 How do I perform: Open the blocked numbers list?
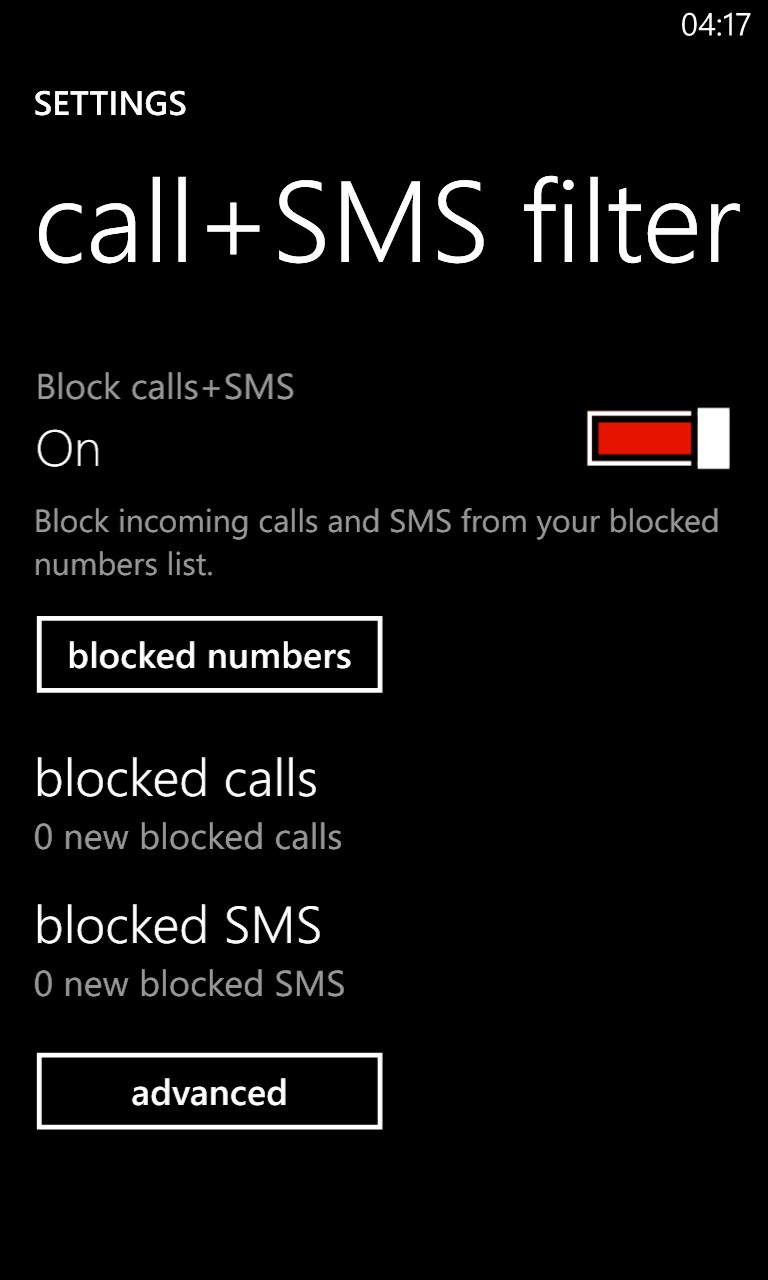[210, 655]
